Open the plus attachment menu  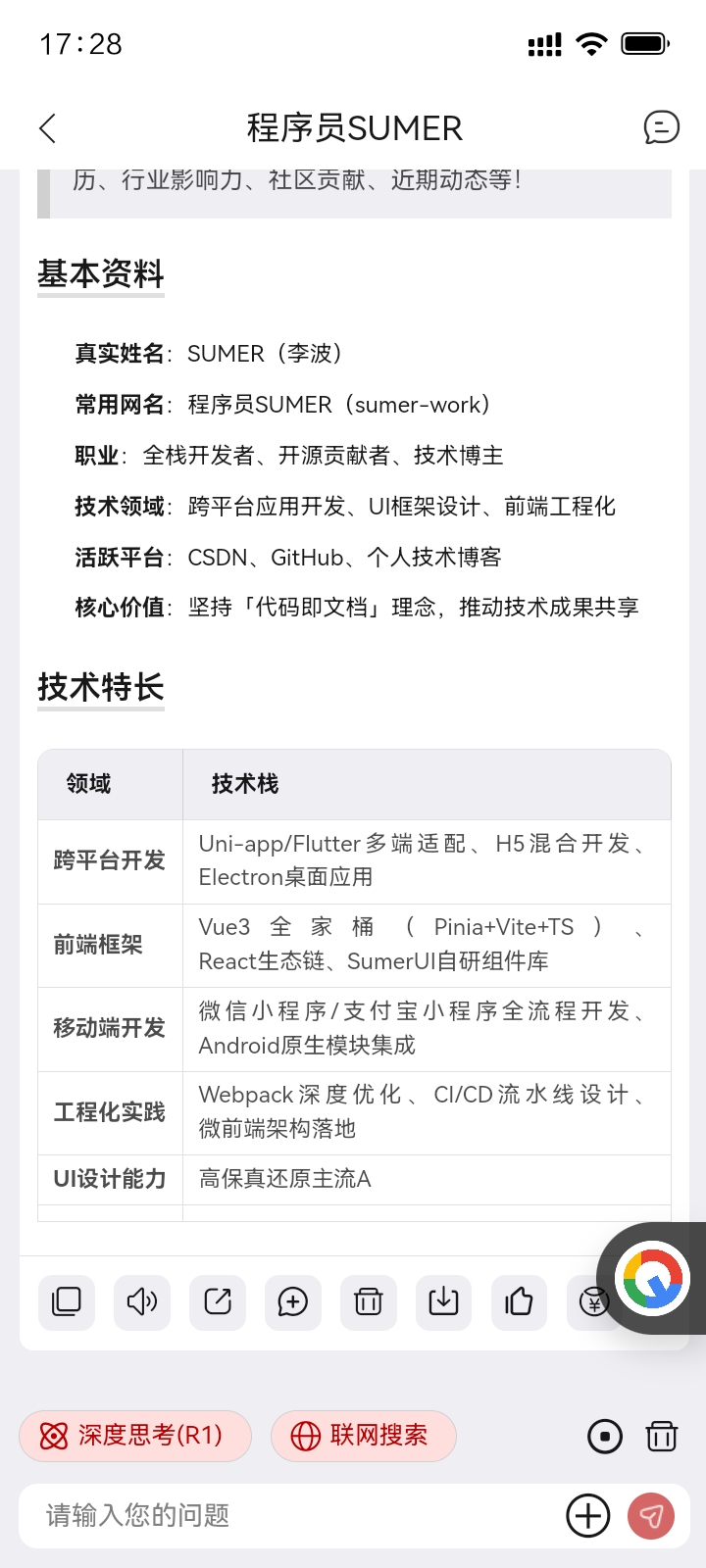coord(588,1515)
